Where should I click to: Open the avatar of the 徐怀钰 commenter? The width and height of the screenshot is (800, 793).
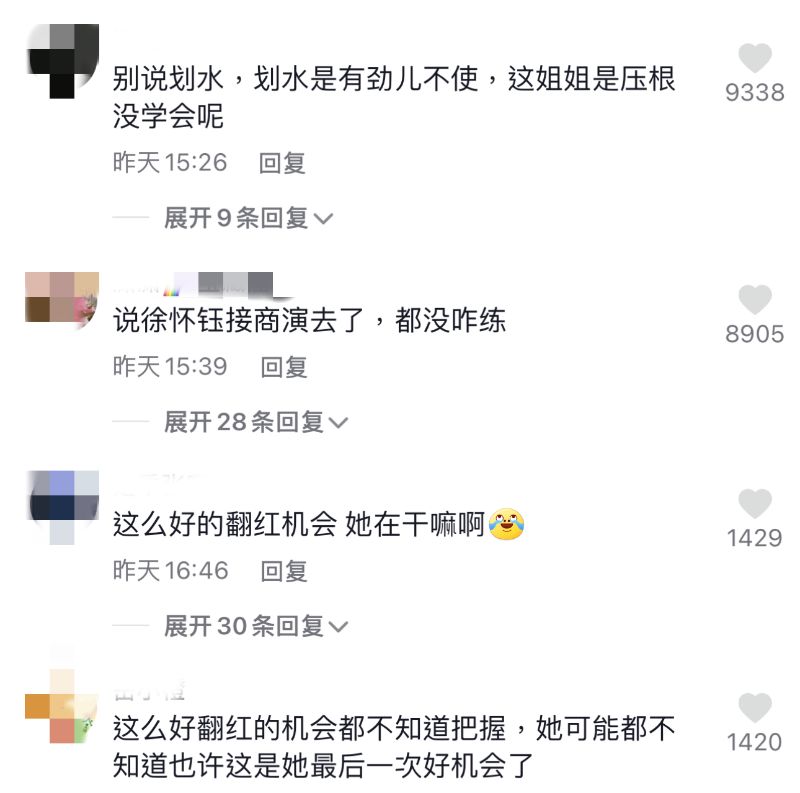(x=63, y=296)
